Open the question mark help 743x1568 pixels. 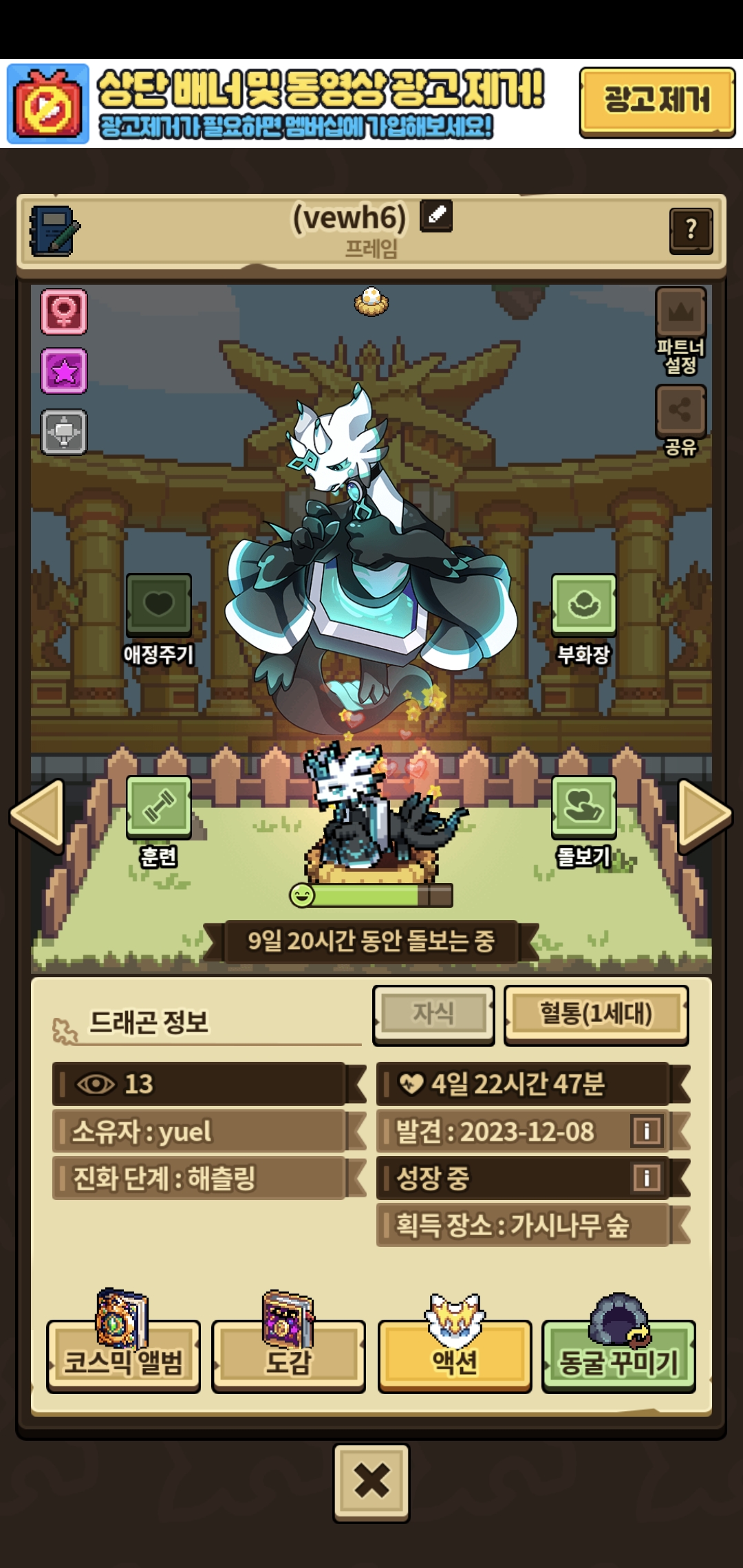[691, 230]
